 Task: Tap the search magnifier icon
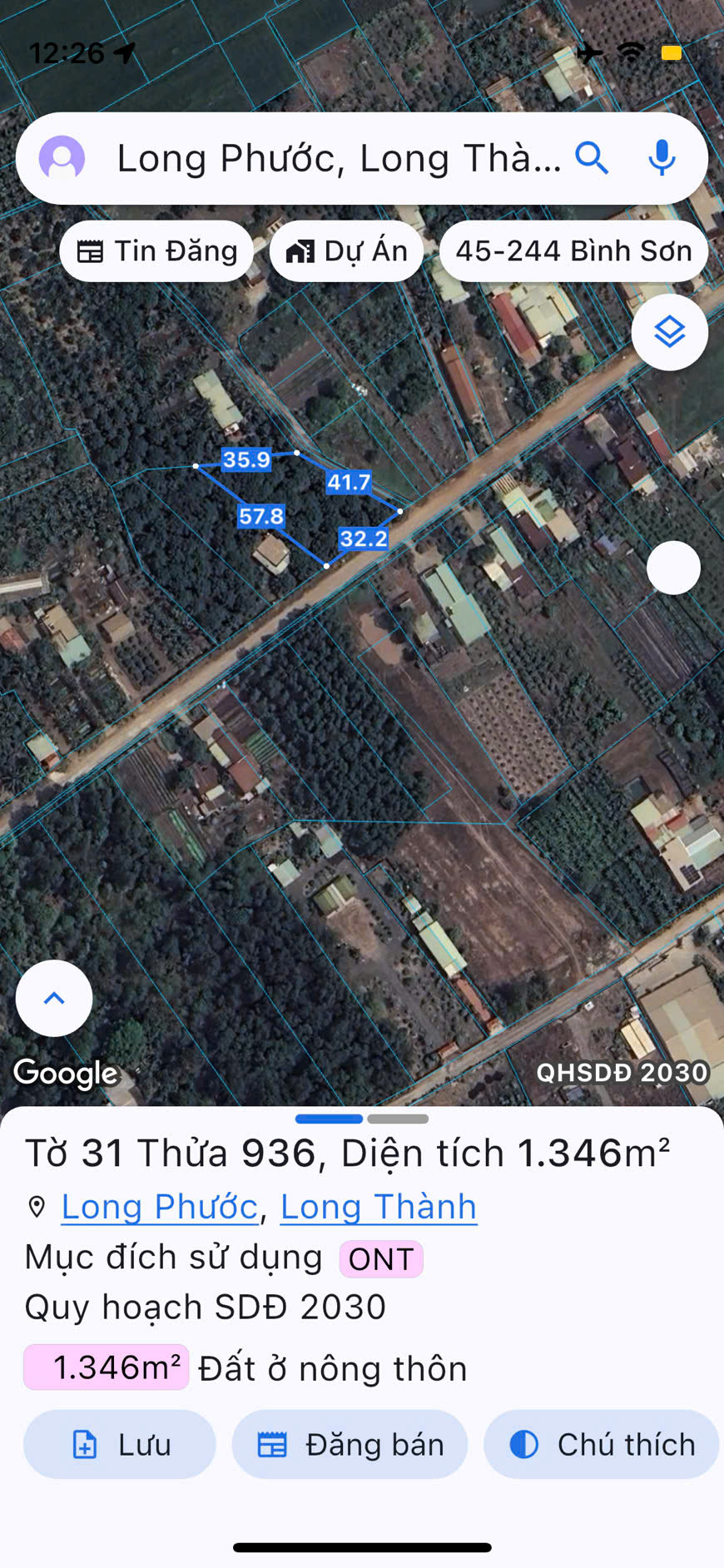point(592,157)
